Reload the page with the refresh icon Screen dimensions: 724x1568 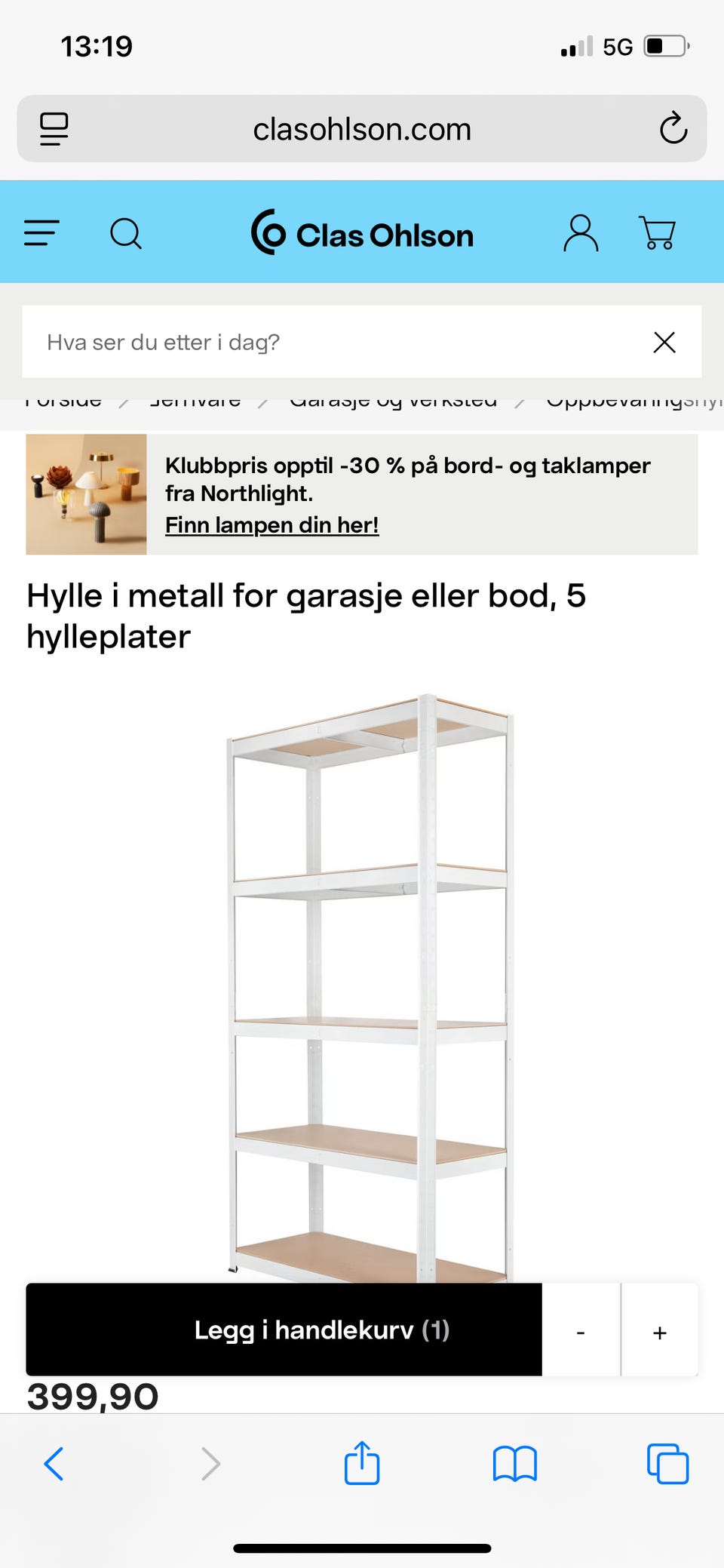click(672, 128)
